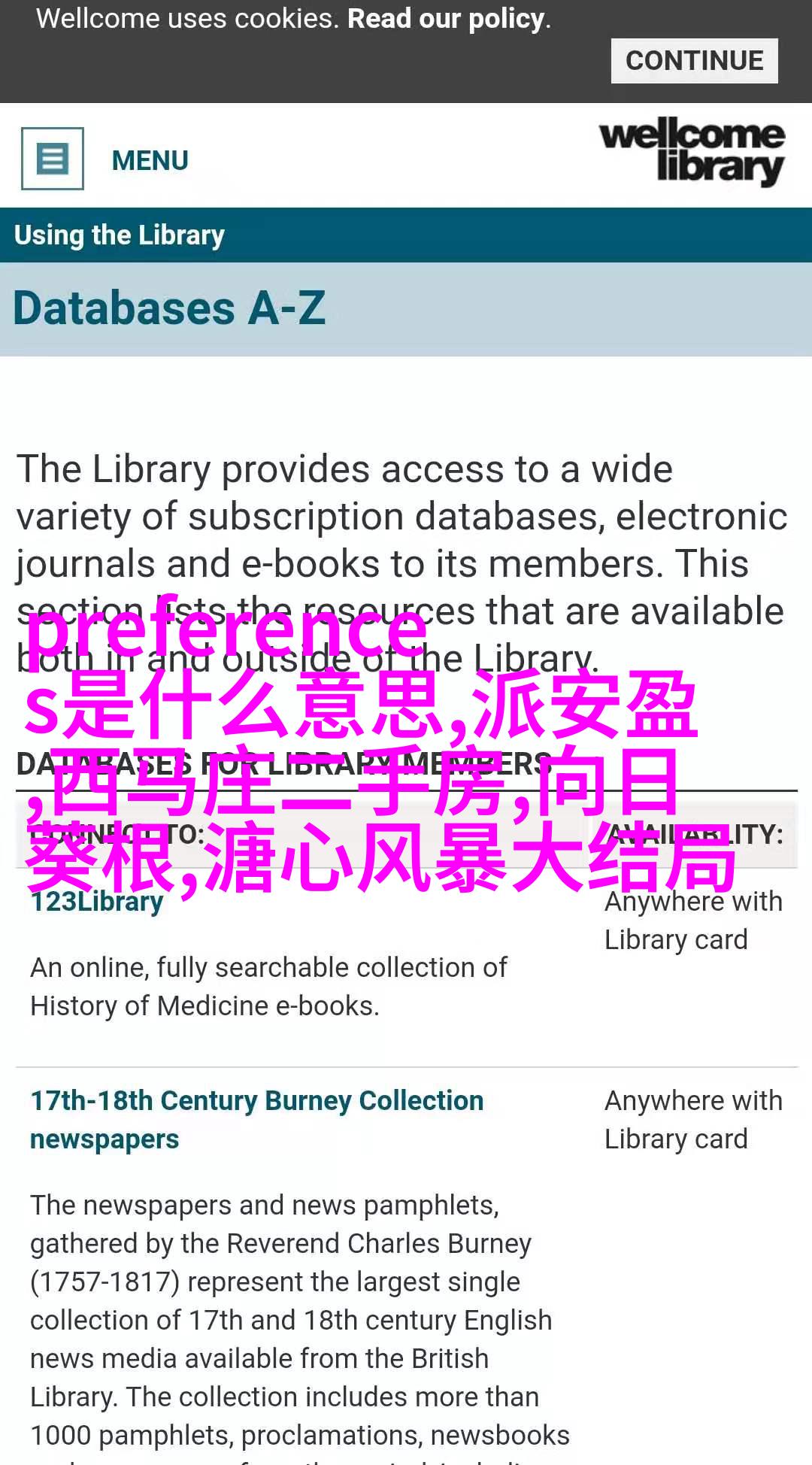The image size is (812, 1465).
Task: Tap the CONTINUE cookie button
Action: (694, 61)
